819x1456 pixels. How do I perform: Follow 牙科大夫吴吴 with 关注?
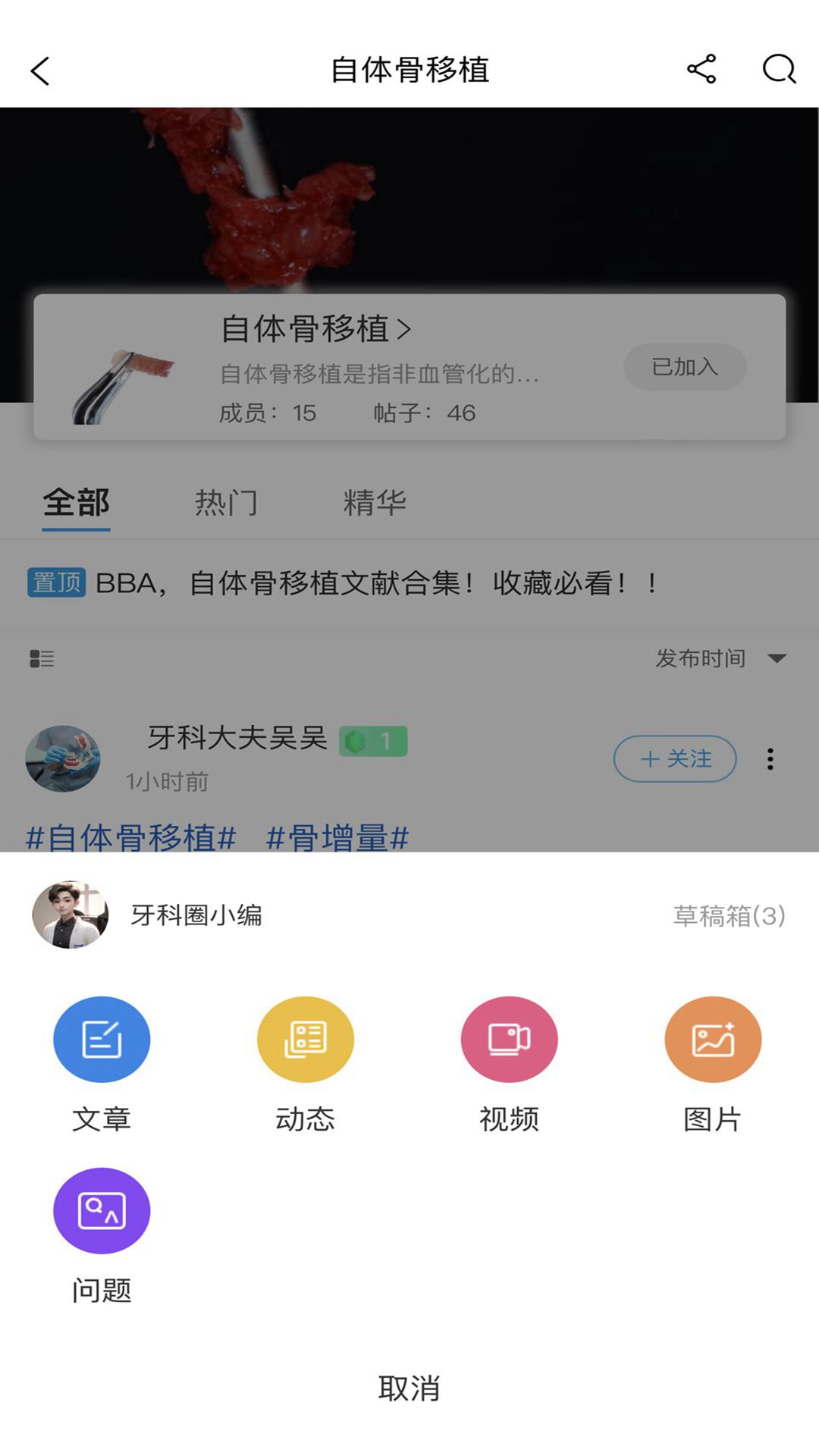point(675,759)
